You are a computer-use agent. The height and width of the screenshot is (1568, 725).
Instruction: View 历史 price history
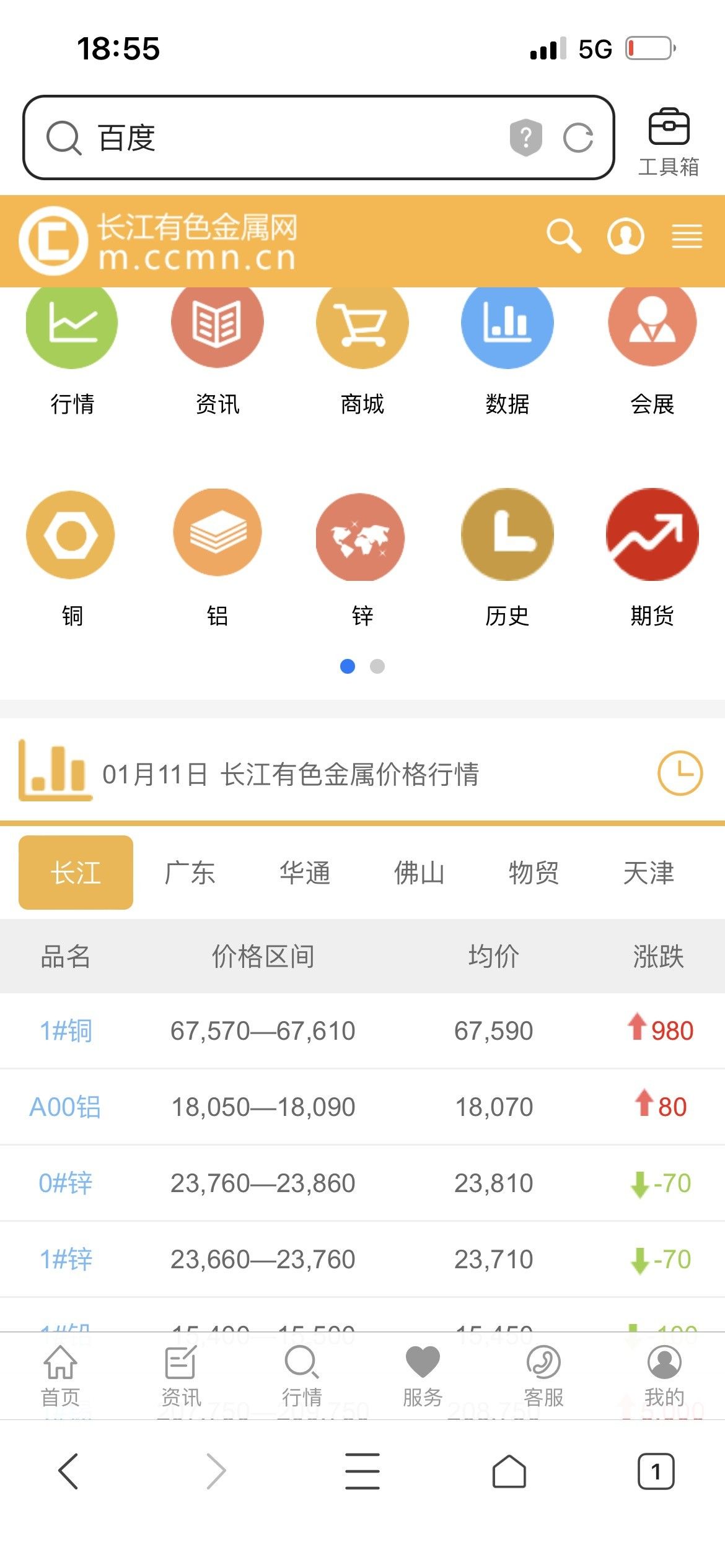(507, 536)
